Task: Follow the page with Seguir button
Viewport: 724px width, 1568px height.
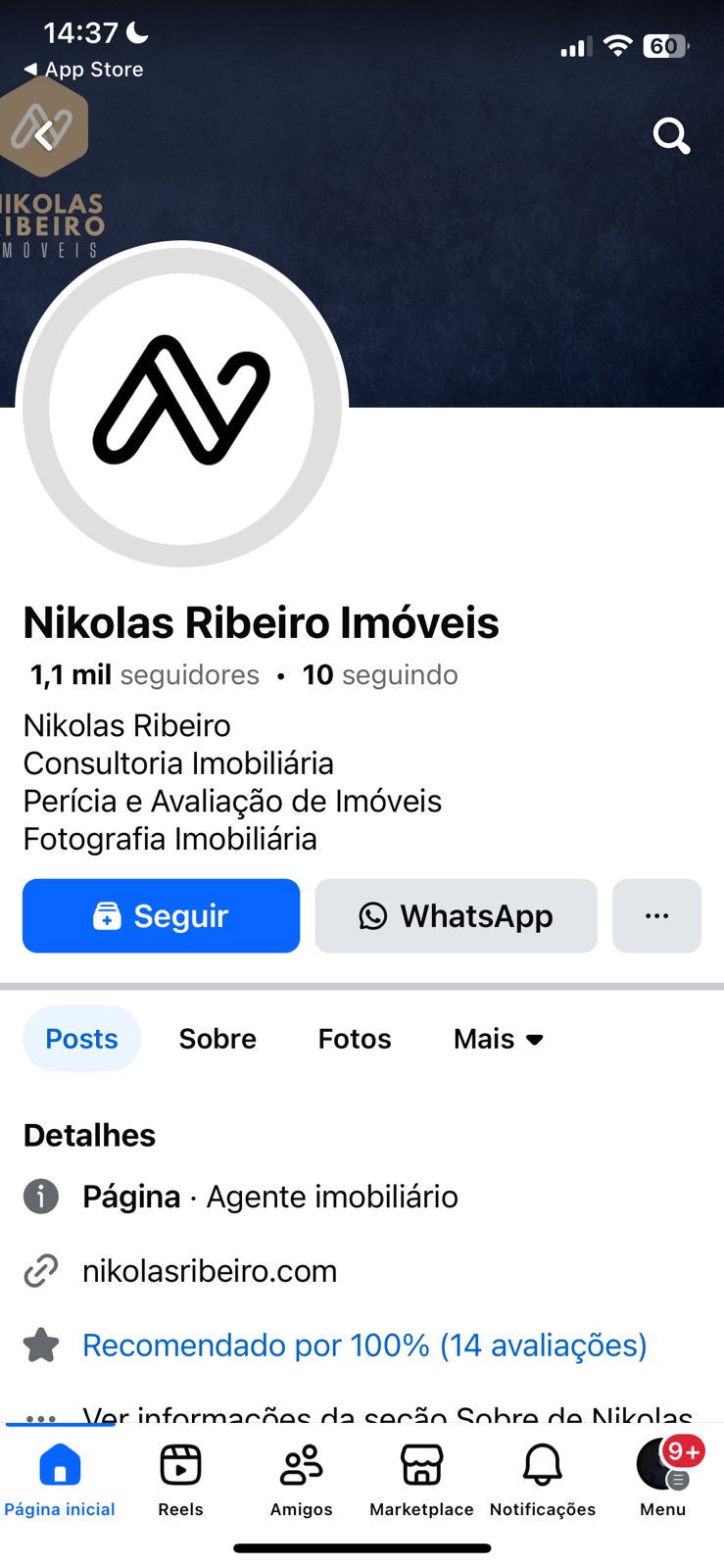Action: (x=161, y=916)
